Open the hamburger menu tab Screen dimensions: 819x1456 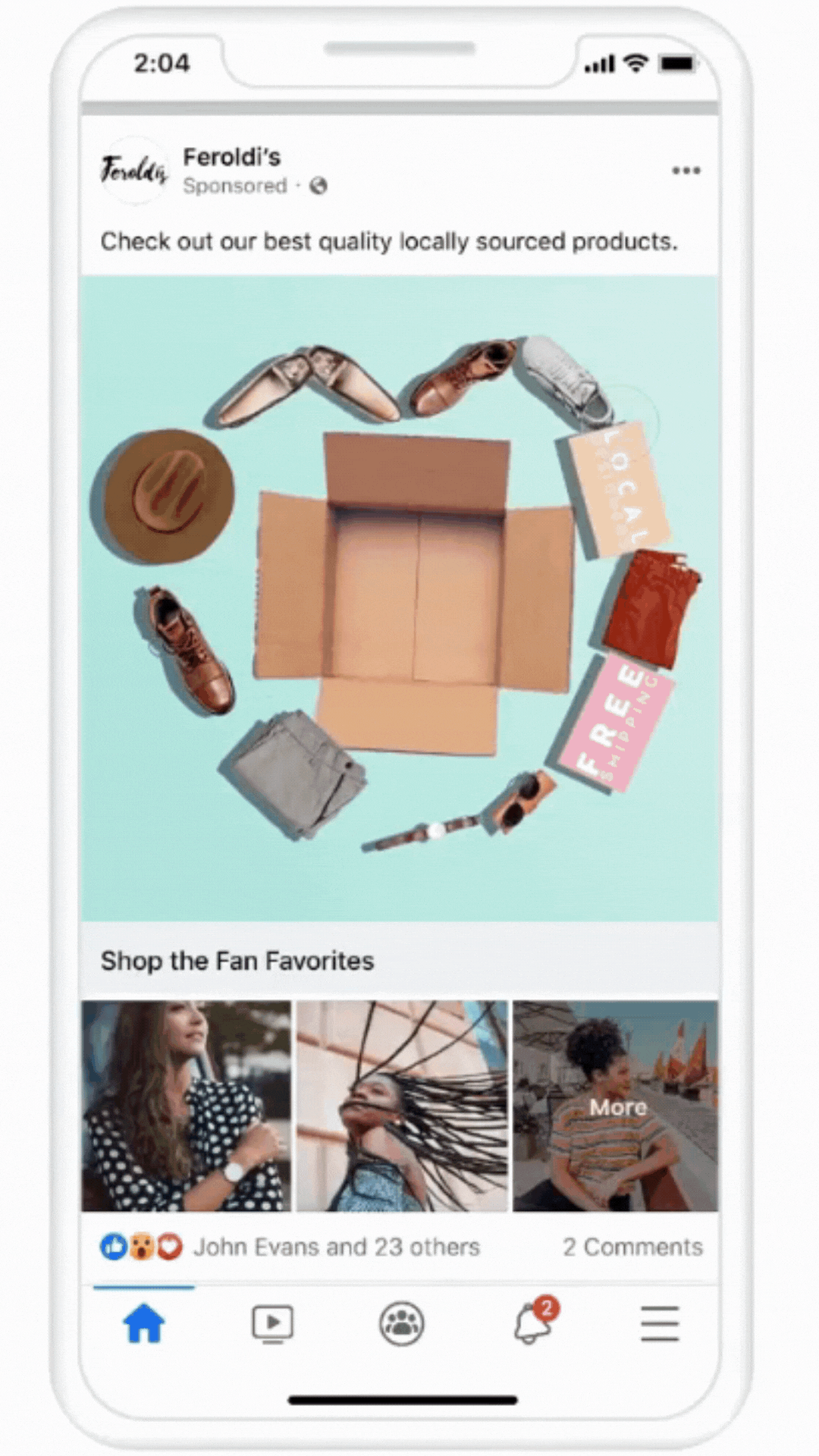tap(659, 1324)
